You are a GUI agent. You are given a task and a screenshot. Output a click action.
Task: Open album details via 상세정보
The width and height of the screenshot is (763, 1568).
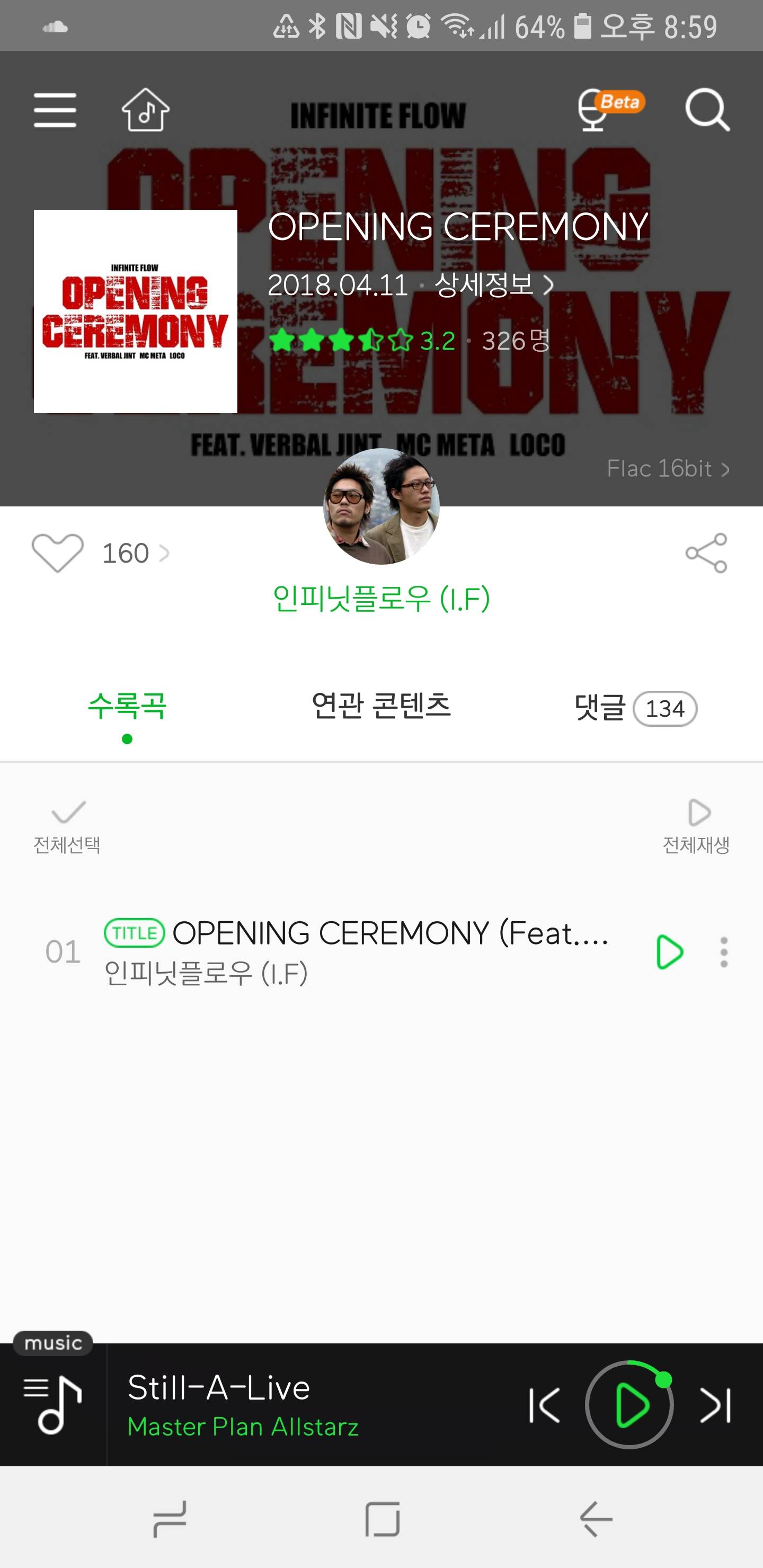[493, 285]
